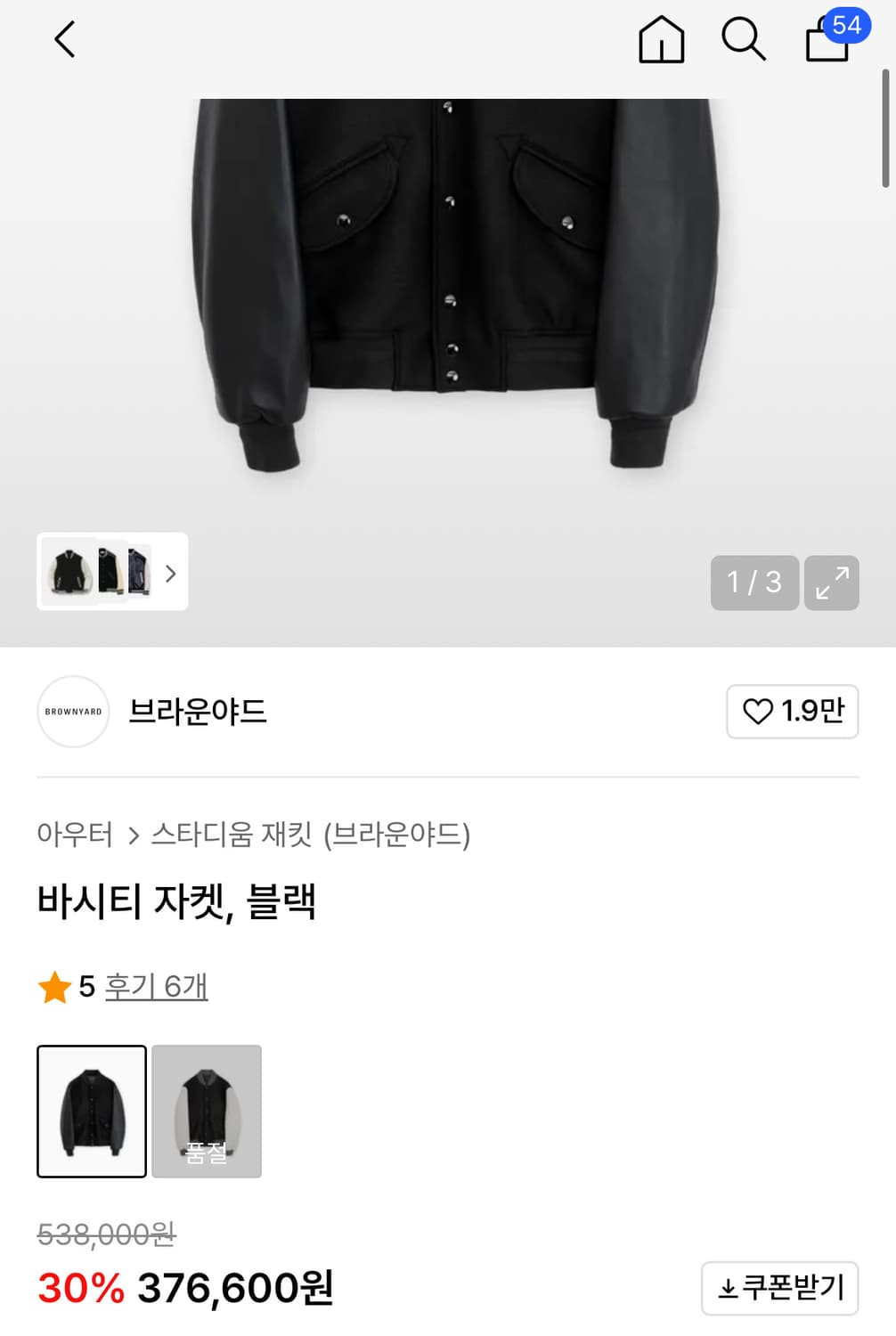
Task: Tap the coupon download icon in 쿠폰받기
Action: (x=728, y=1288)
